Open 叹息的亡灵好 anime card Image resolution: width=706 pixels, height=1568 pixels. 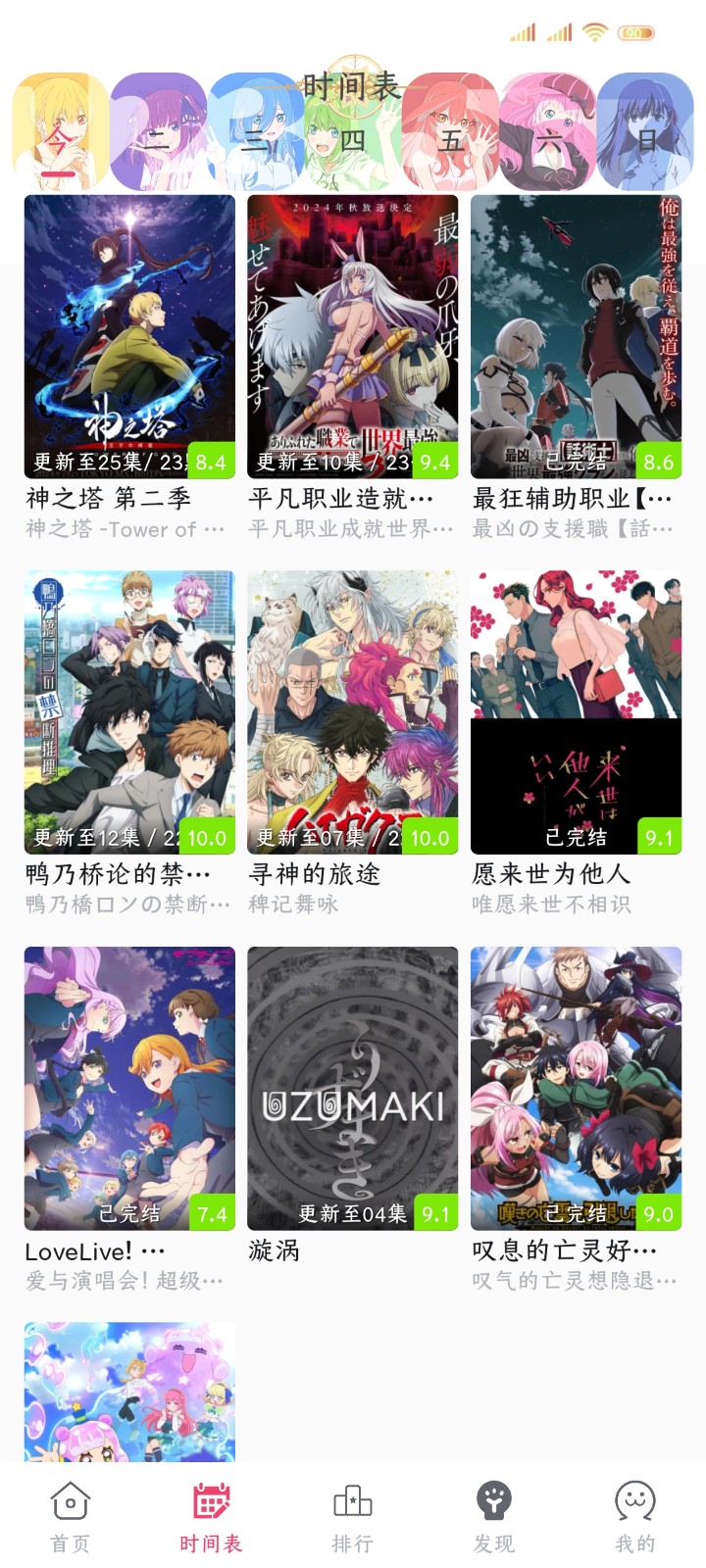[576, 1088]
